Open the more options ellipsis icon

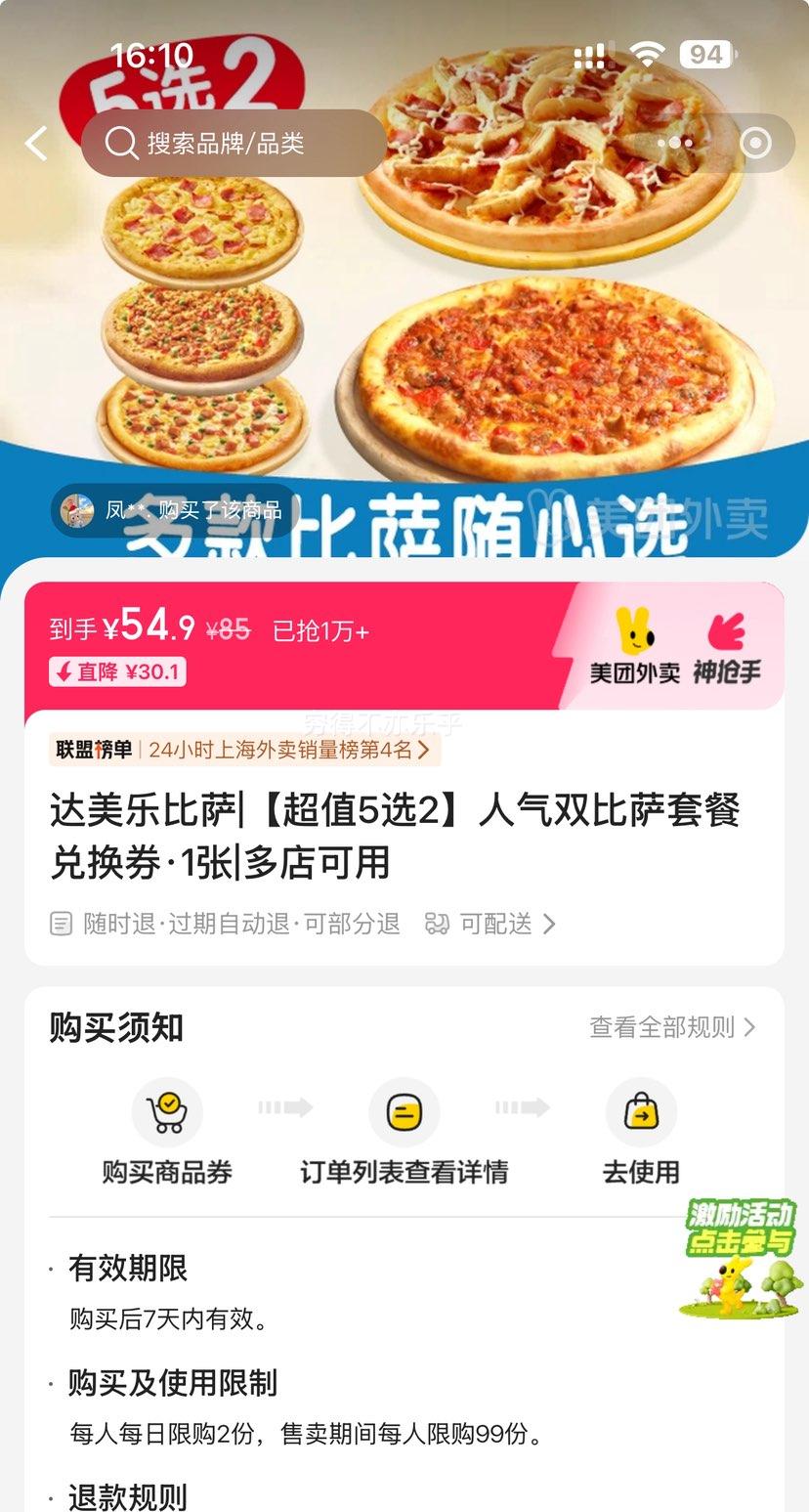point(675,143)
